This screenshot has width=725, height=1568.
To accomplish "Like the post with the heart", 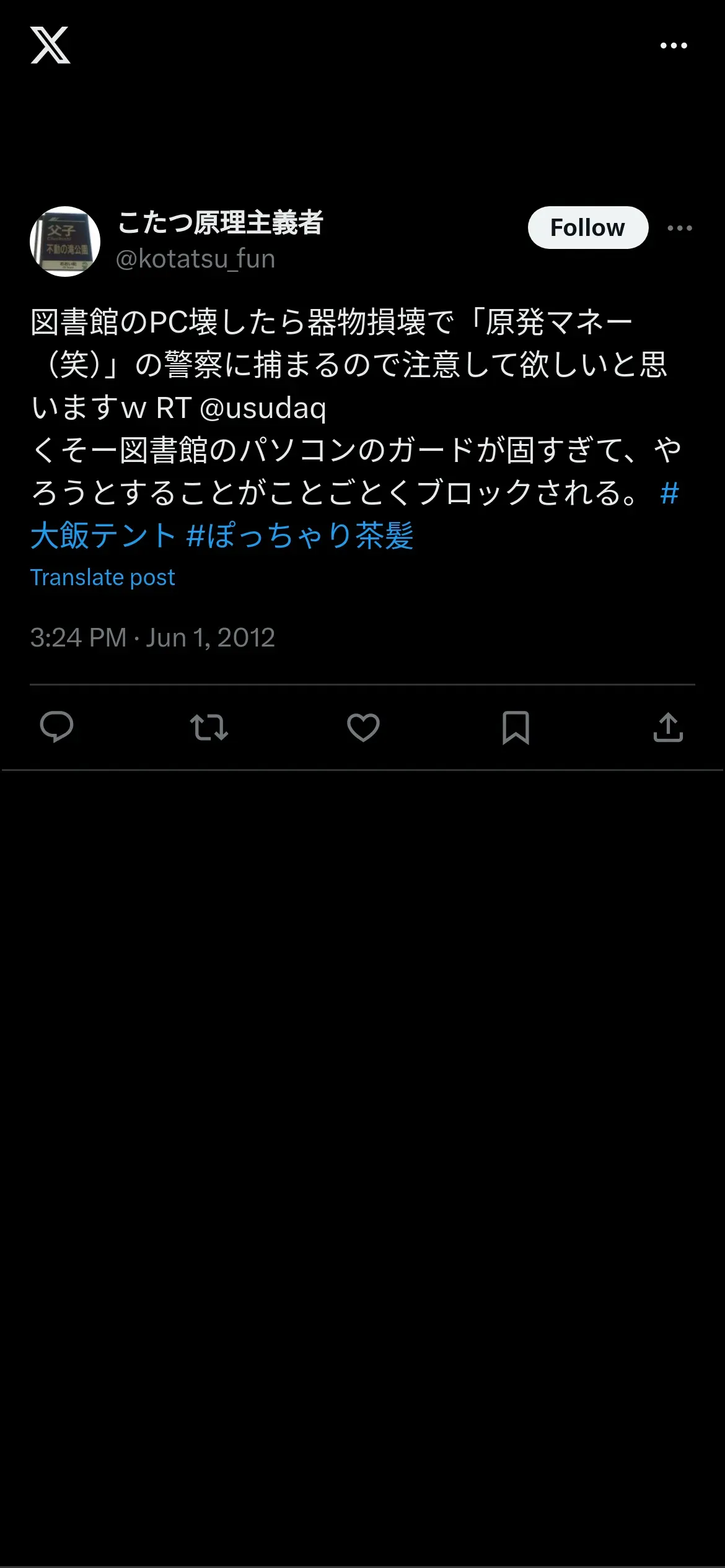I will coord(363,727).
